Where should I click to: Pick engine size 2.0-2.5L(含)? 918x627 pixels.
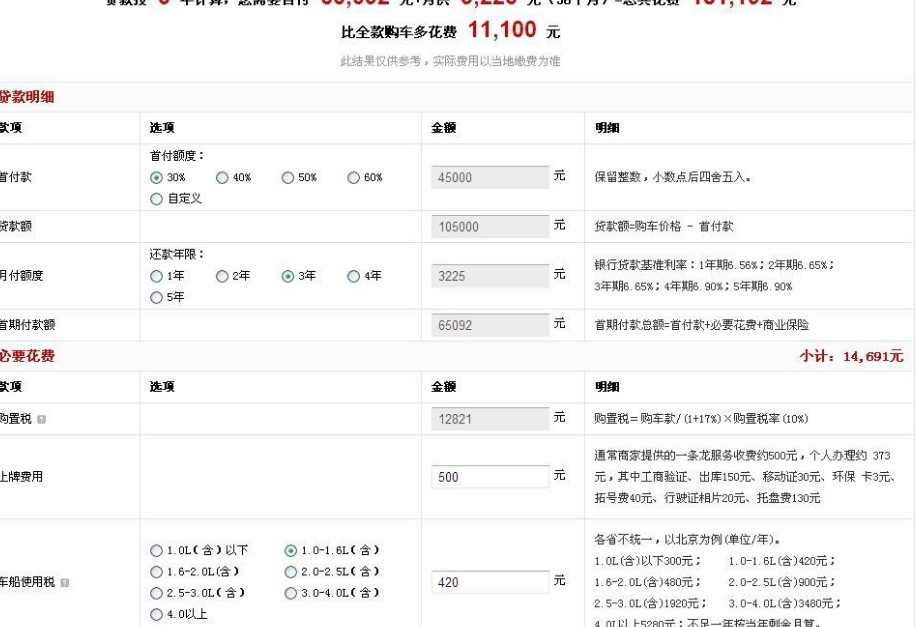pyautogui.click(x=291, y=571)
